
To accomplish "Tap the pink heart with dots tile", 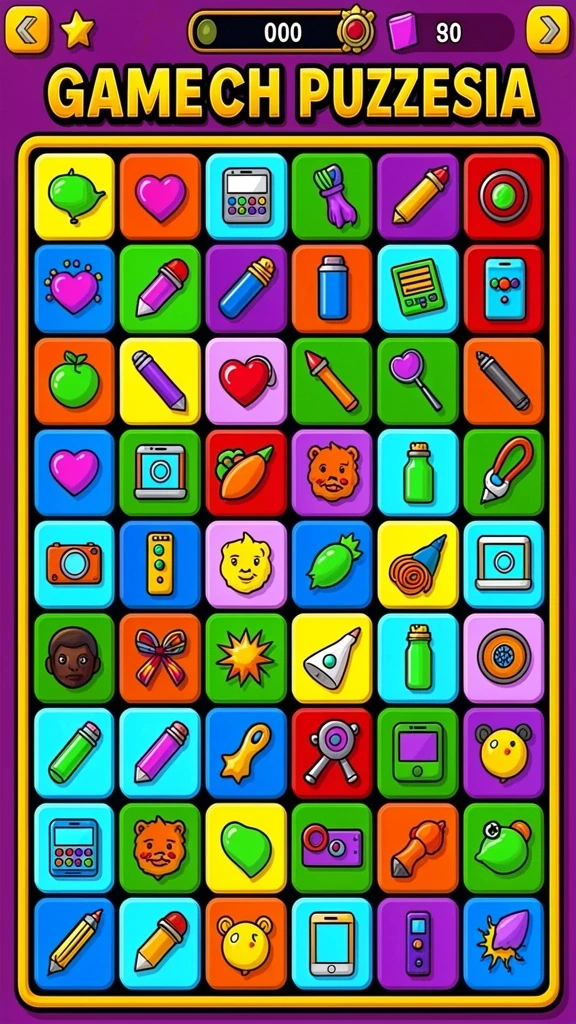I will click(x=74, y=289).
